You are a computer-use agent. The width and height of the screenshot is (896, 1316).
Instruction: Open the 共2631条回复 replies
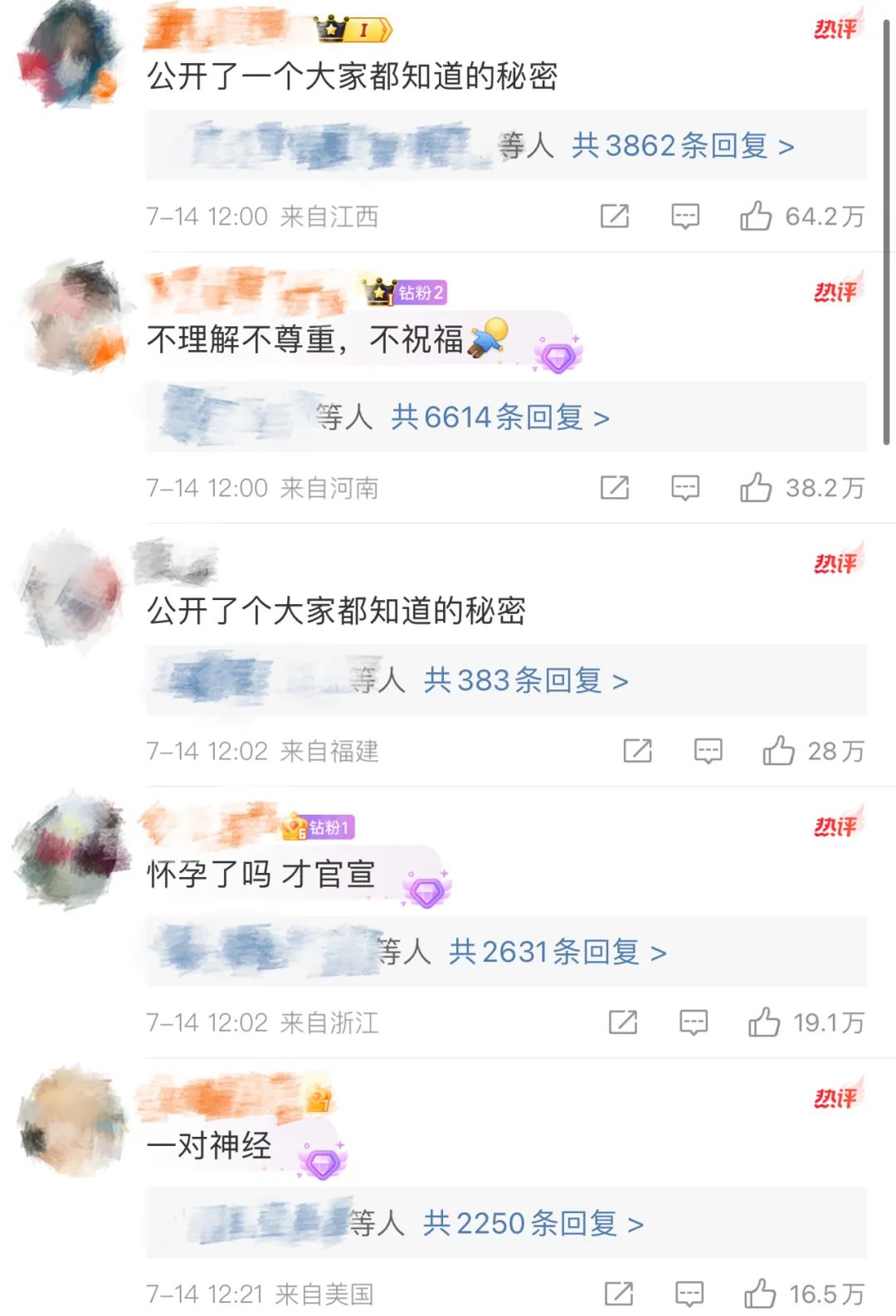coord(558,952)
